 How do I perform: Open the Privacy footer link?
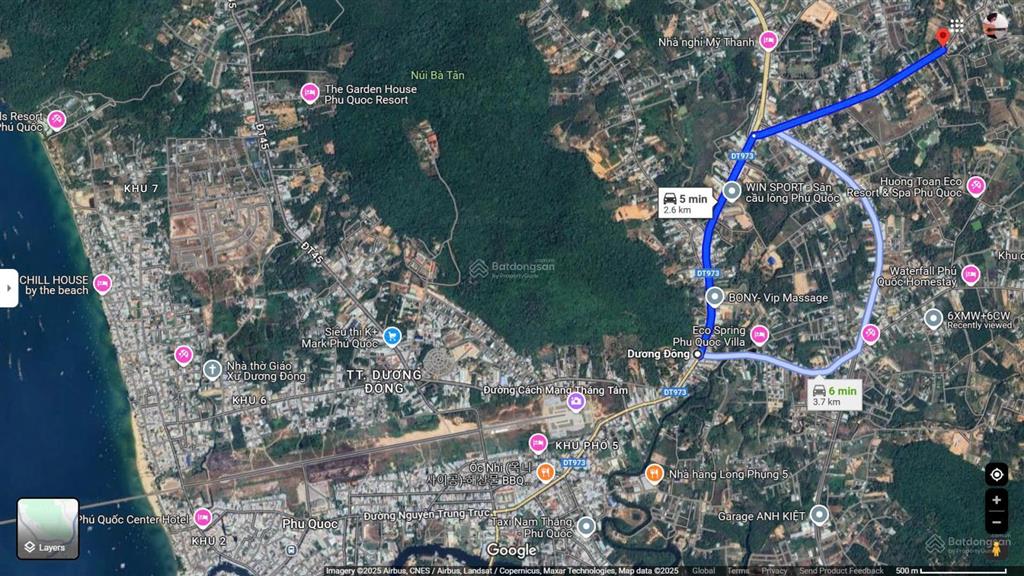pos(774,571)
